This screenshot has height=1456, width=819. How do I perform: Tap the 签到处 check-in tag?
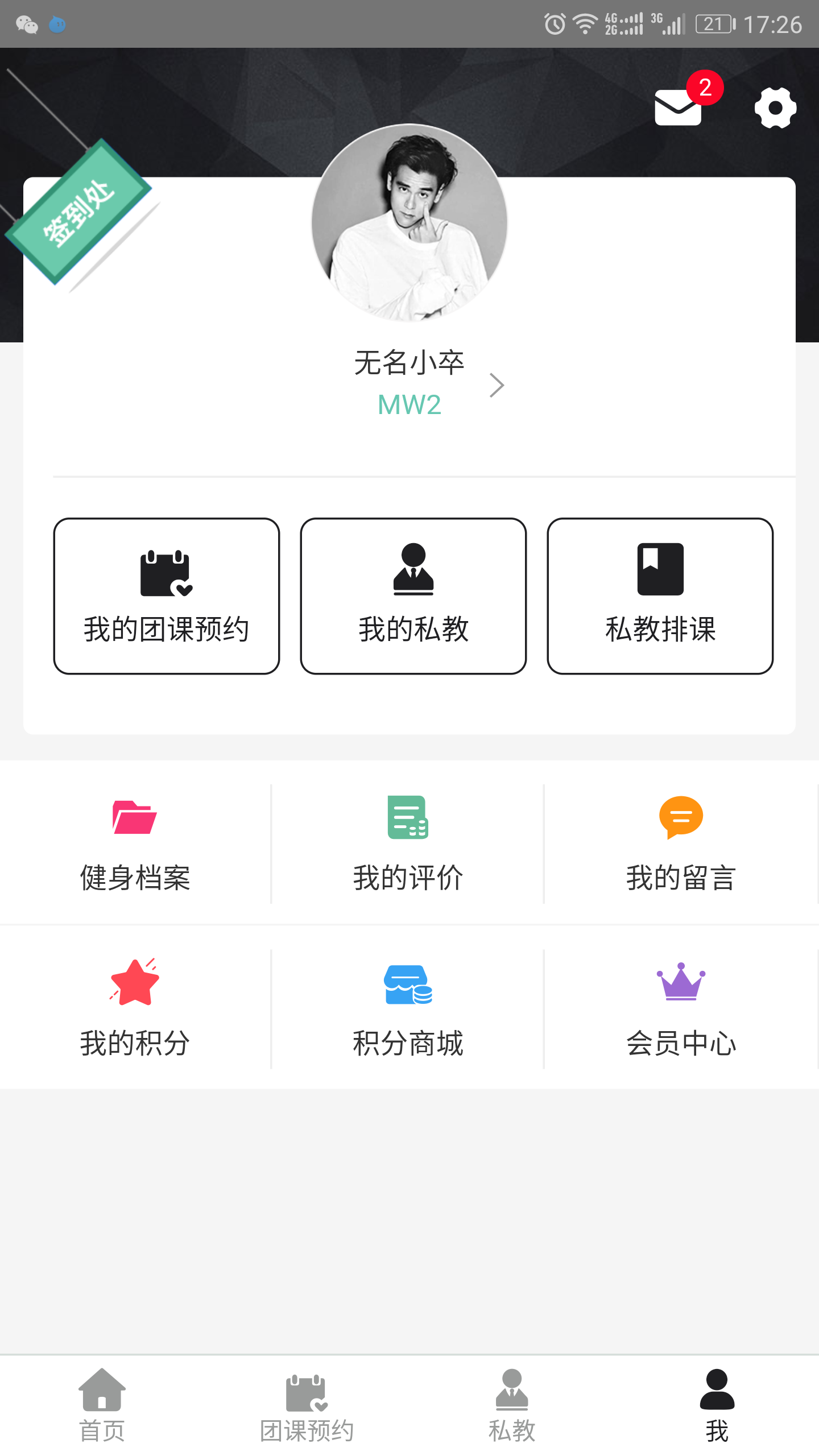(80, 212)
